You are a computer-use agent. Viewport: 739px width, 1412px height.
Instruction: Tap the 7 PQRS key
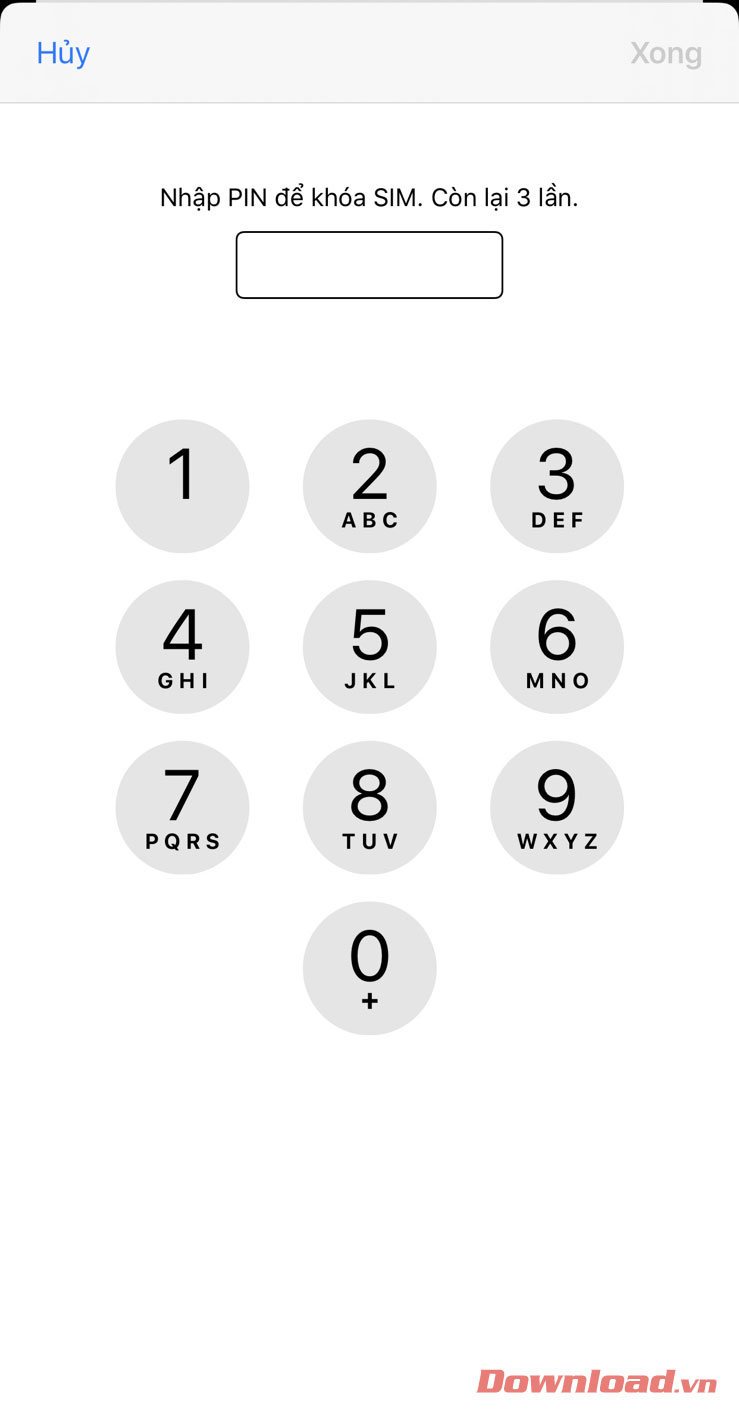click(182, 807)
